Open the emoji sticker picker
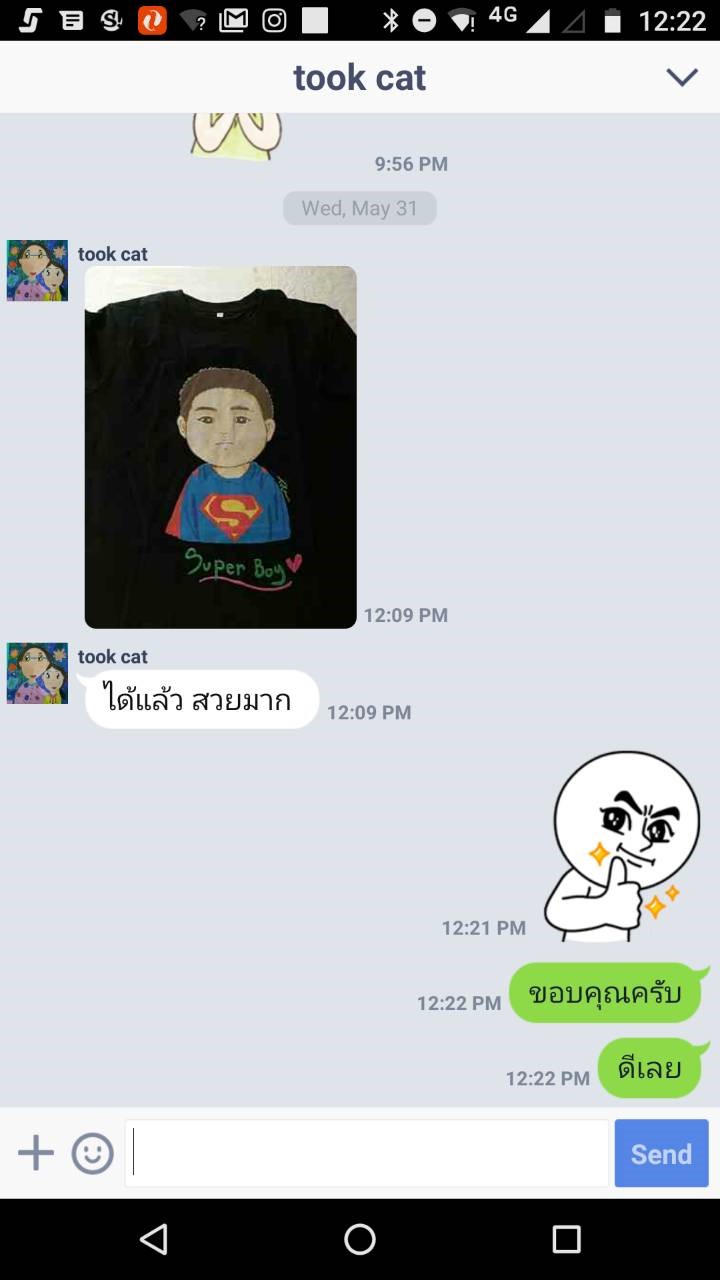720x1280 pixels. 93,1154
